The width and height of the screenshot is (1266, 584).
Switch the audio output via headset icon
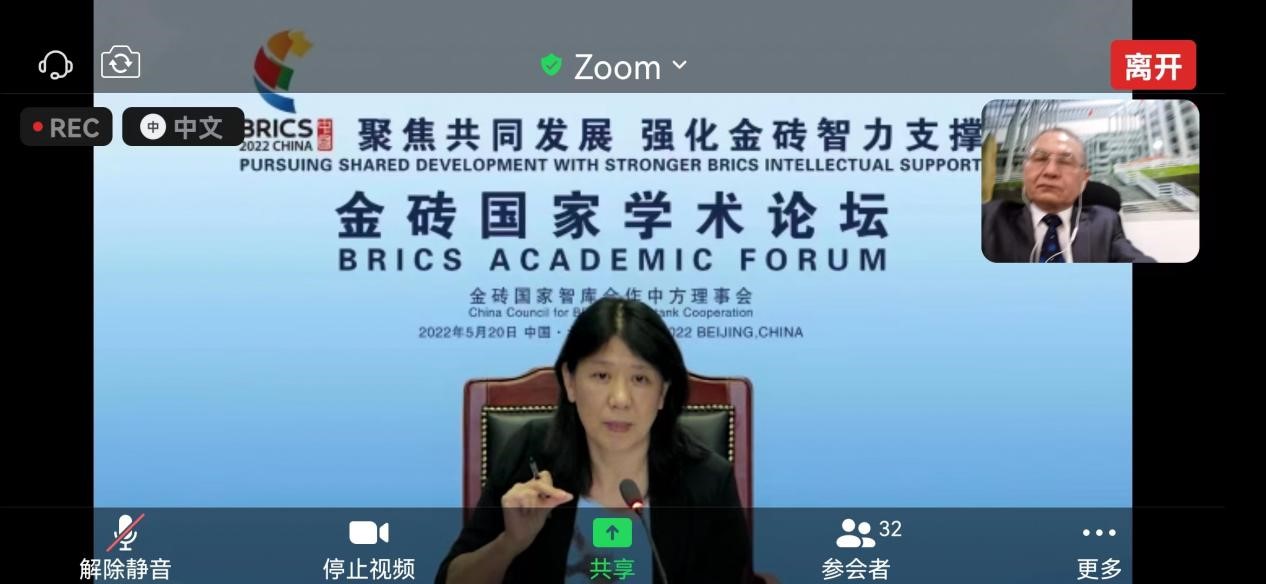[55, 65]
